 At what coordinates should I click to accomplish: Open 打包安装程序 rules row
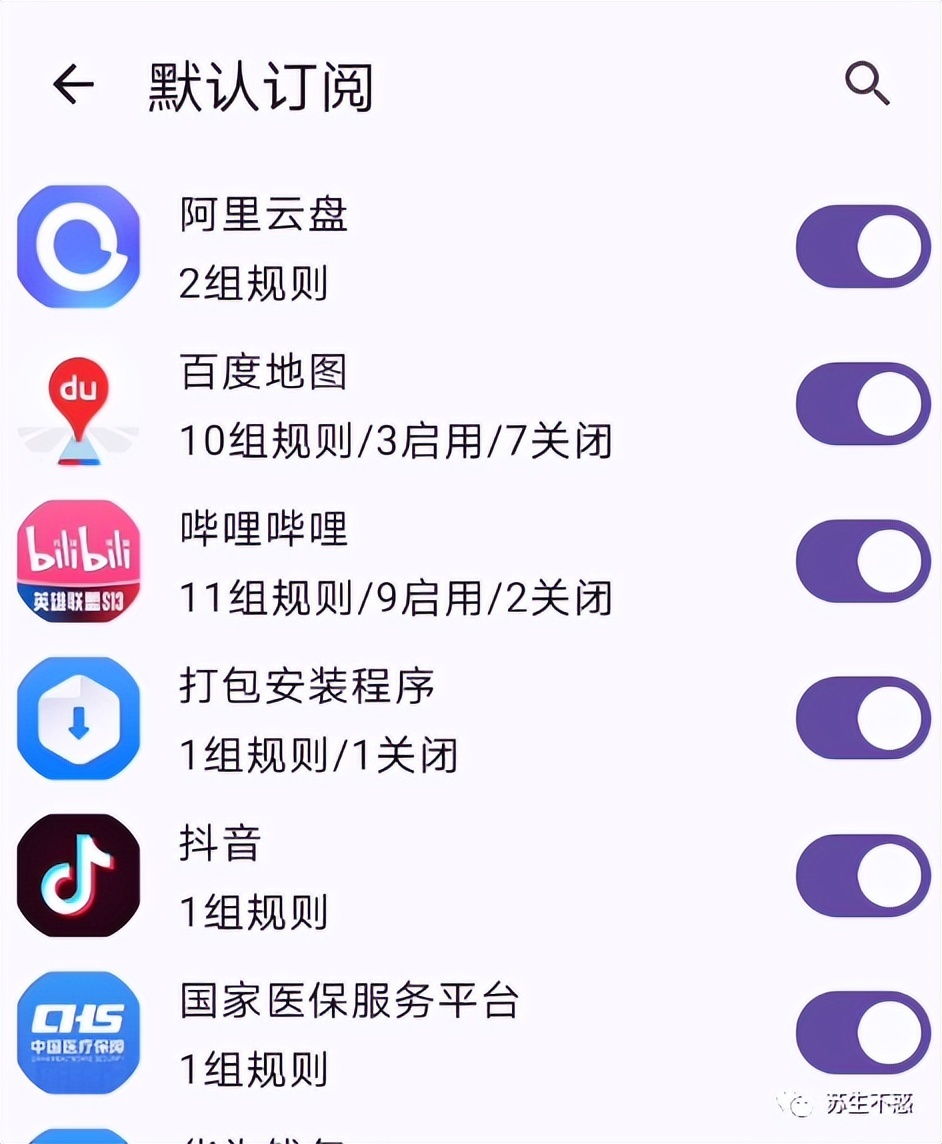(400, 719)
